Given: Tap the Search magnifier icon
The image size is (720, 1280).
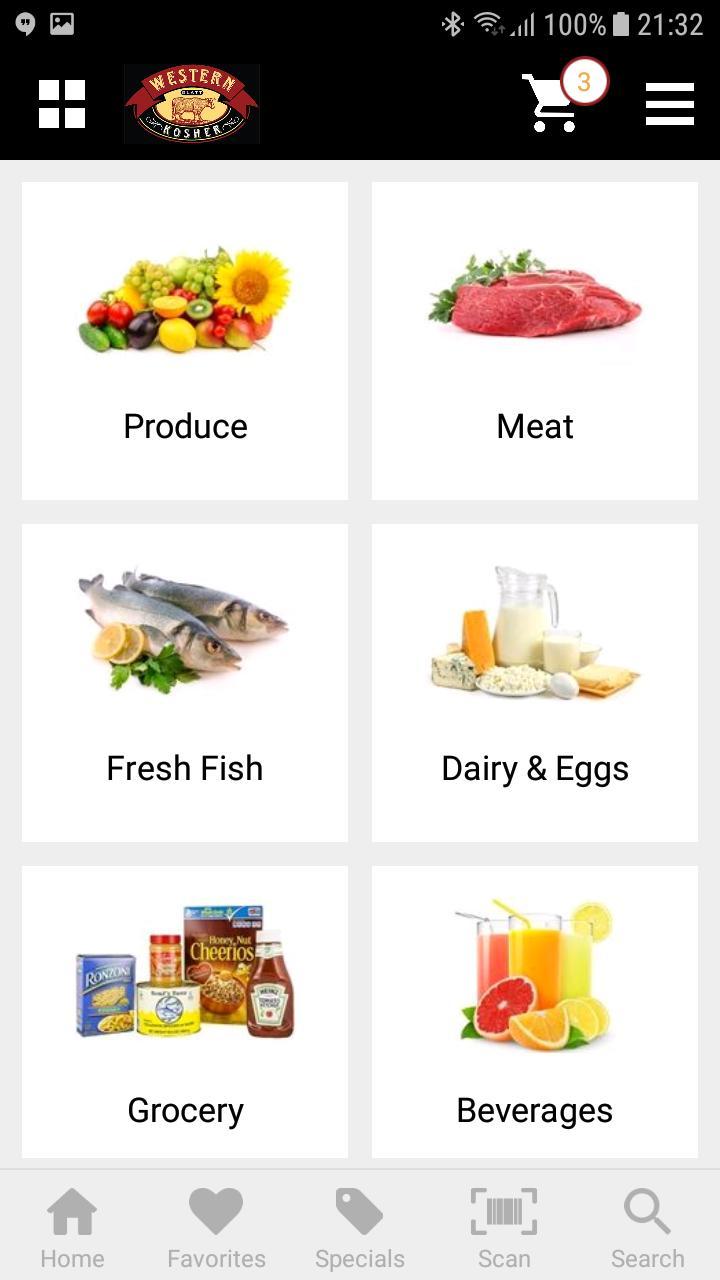Looking at the screenshot, I should click(x=647, y=1212).
